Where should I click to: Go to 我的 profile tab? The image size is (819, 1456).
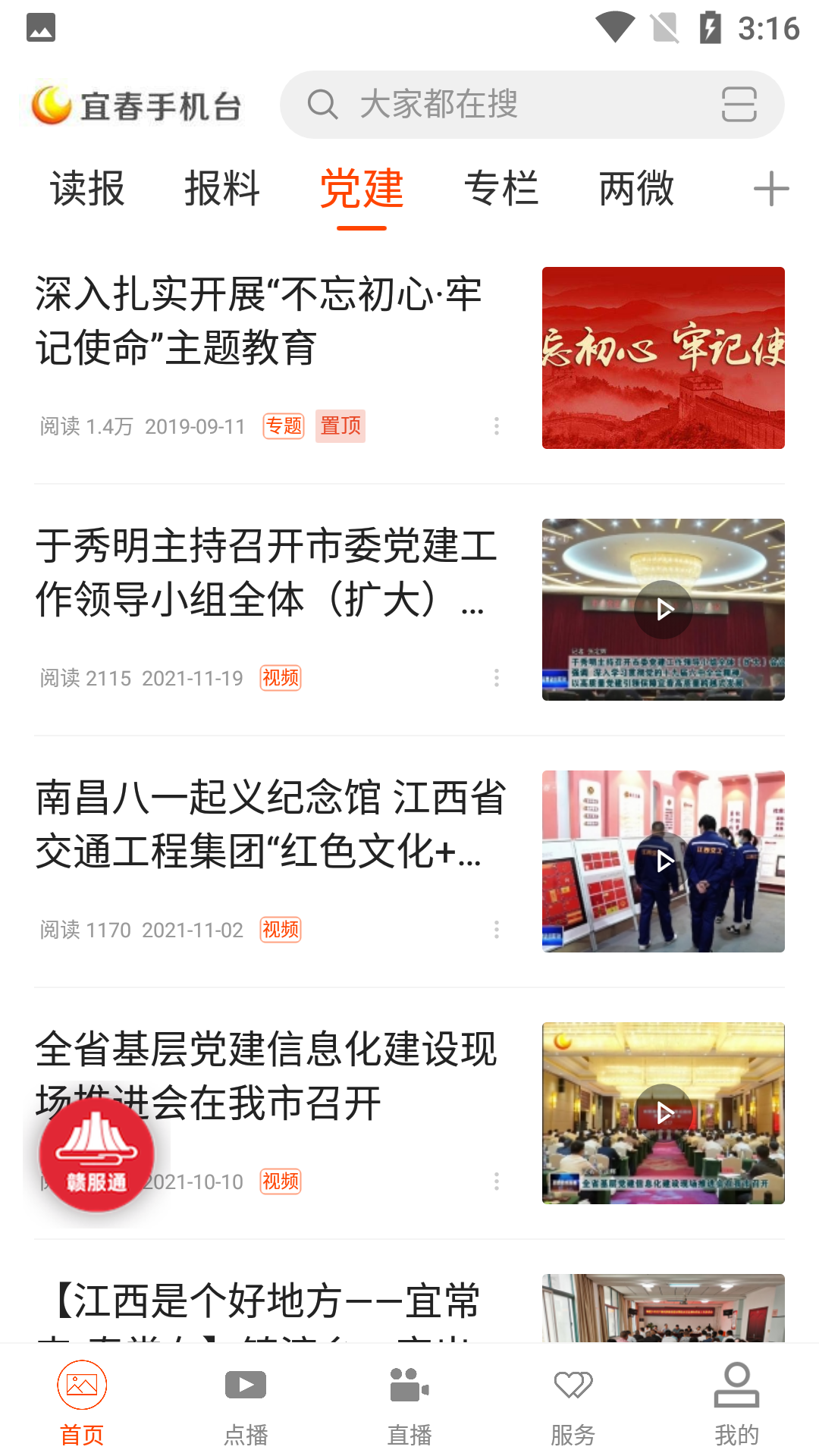pos(736,1403)
